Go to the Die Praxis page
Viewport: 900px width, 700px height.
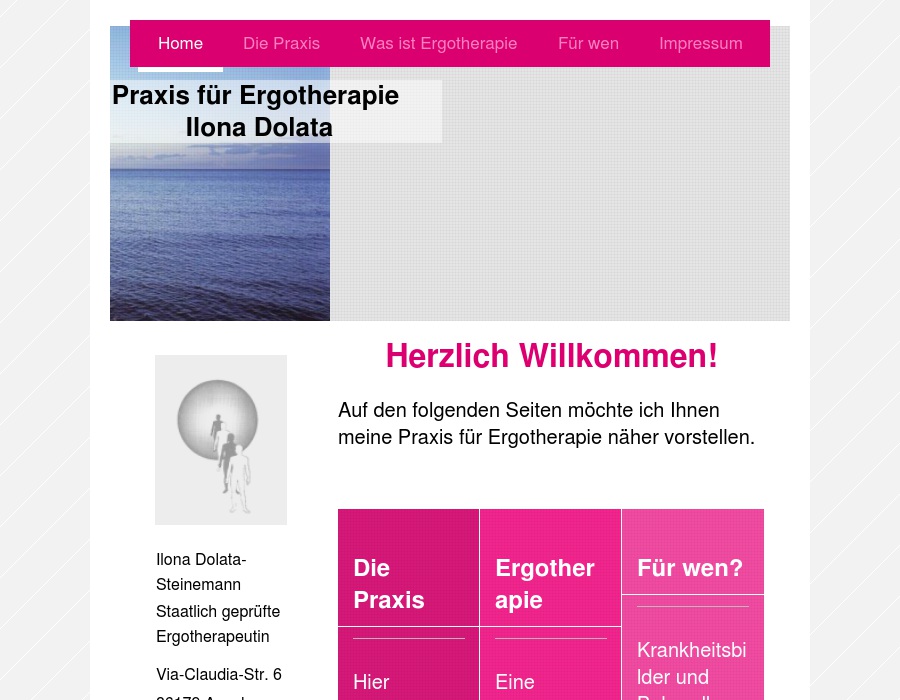tap(281, 44)
